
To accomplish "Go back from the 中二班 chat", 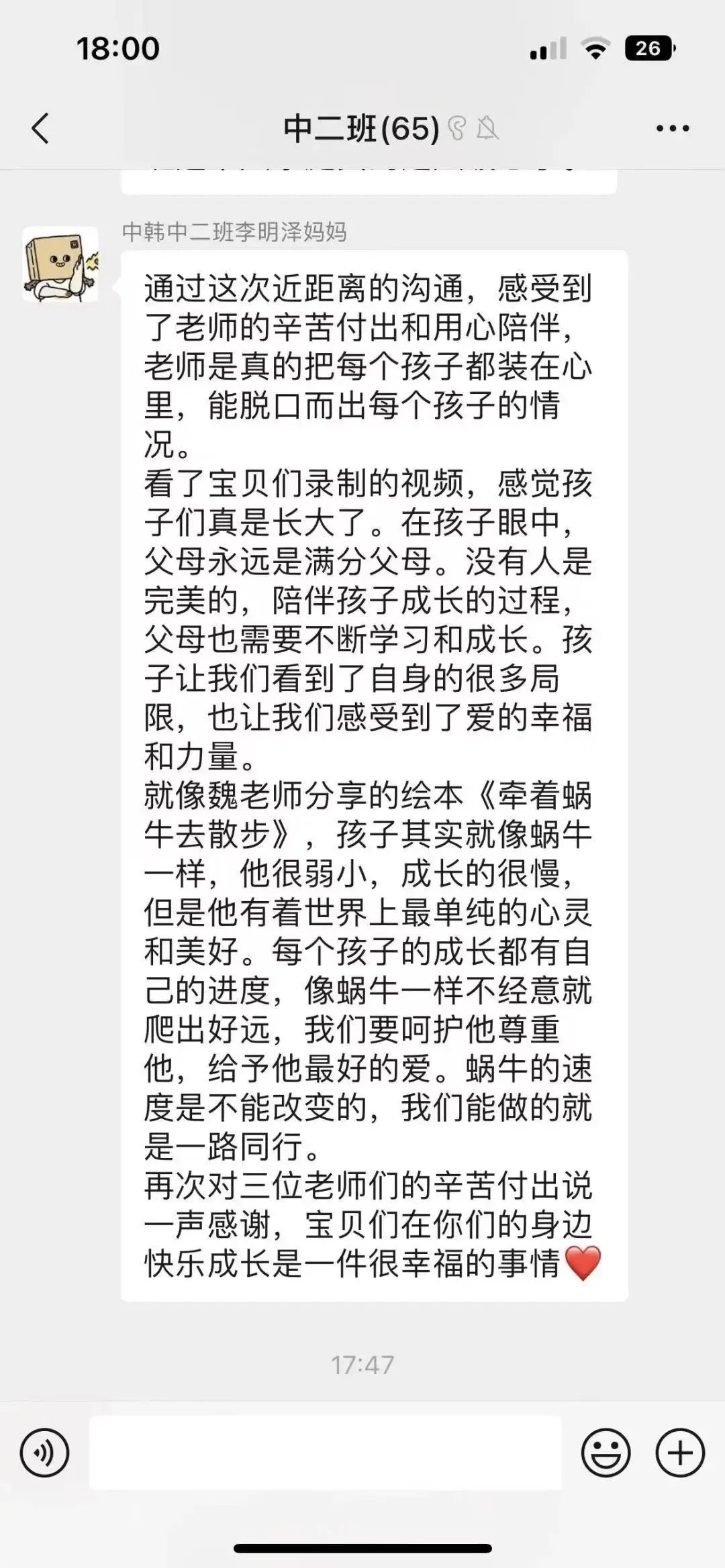I will 41,128.
